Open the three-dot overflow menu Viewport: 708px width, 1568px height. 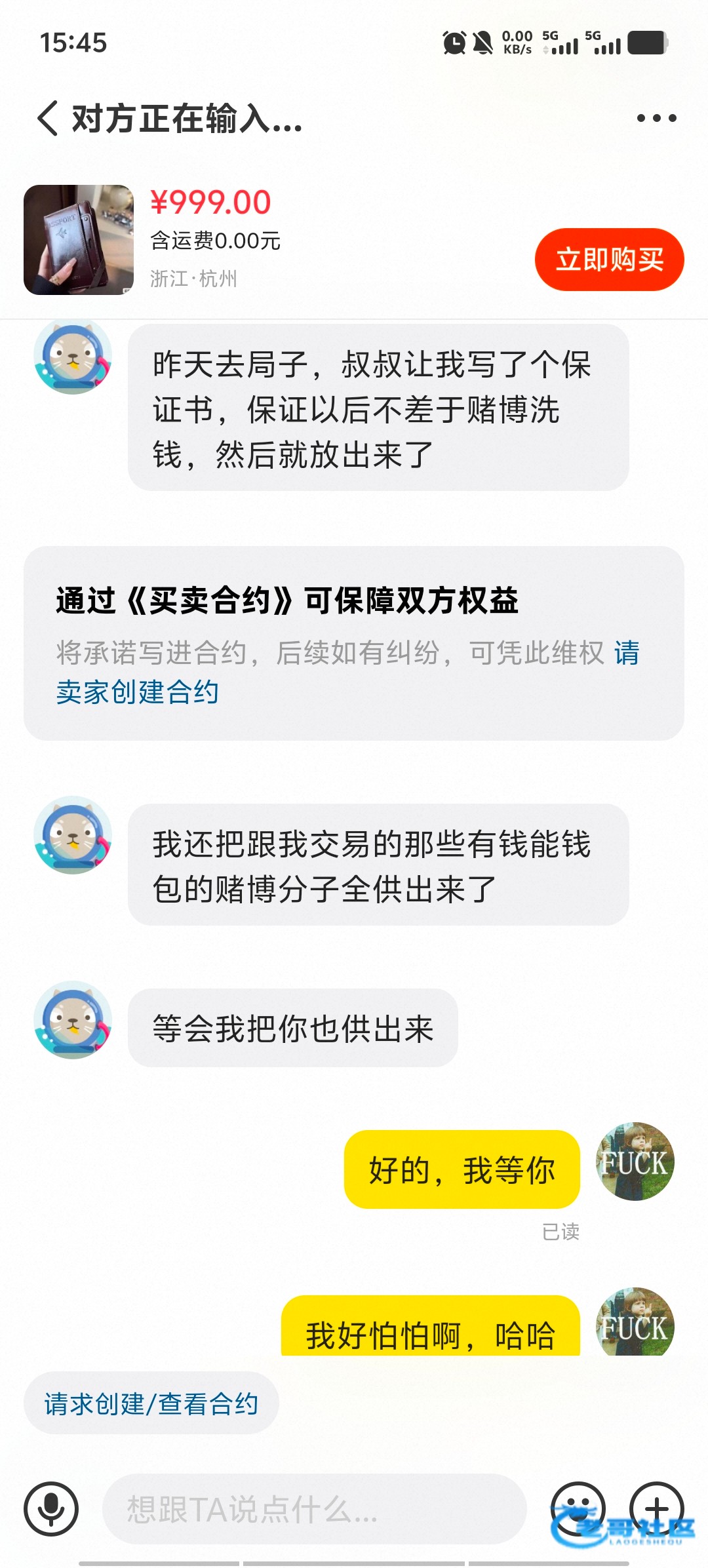(656, 118)
